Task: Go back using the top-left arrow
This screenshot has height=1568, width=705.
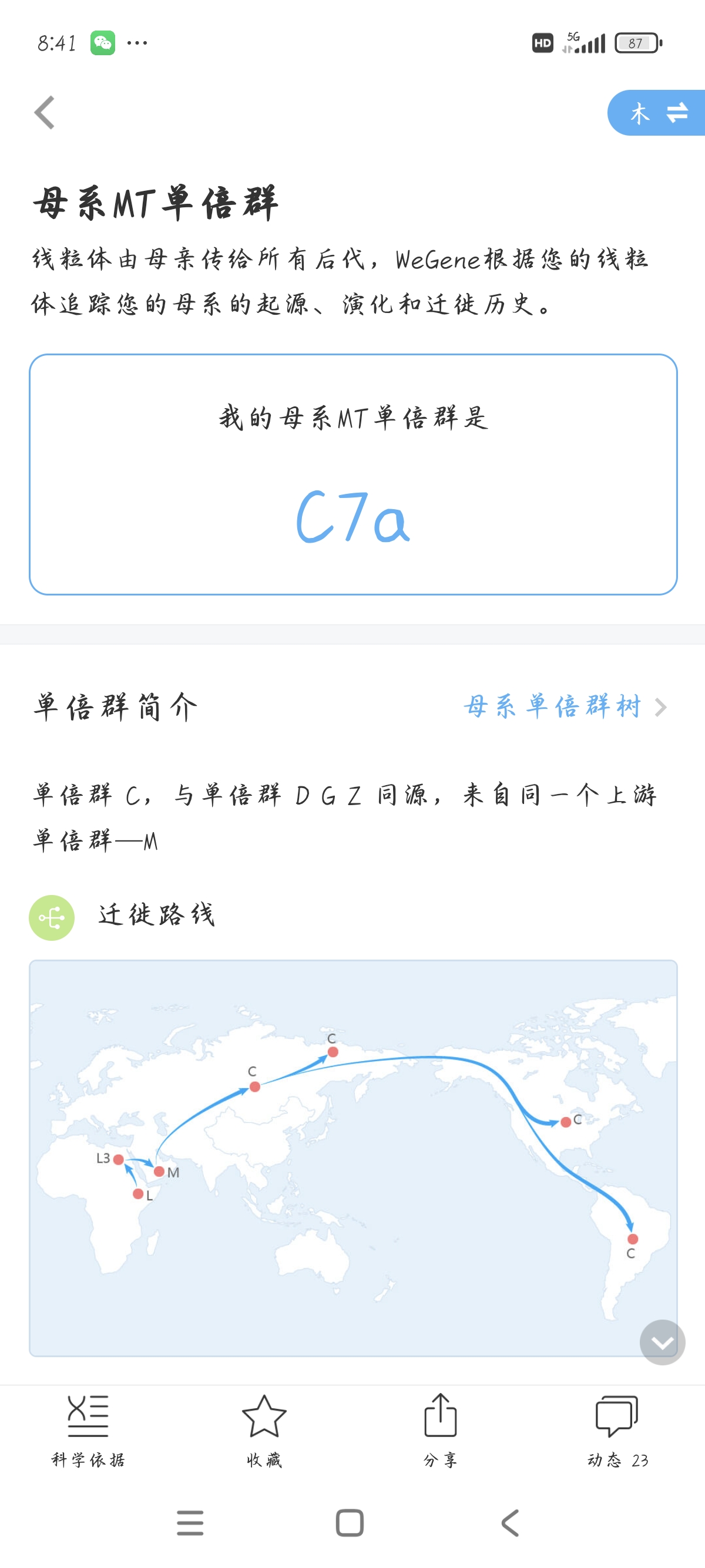Action: tap(45, 113)
